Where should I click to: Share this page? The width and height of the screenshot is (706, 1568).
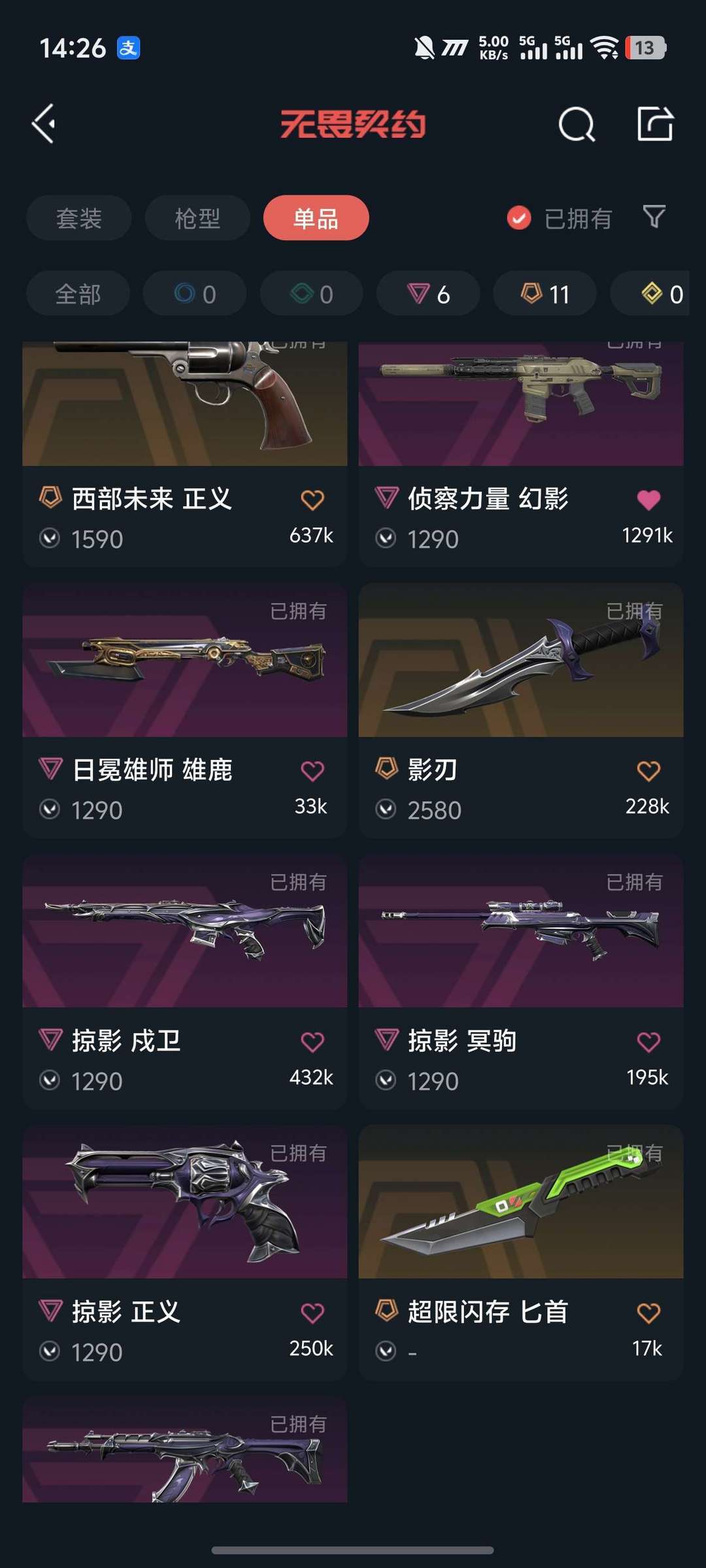tap(654, 124)
